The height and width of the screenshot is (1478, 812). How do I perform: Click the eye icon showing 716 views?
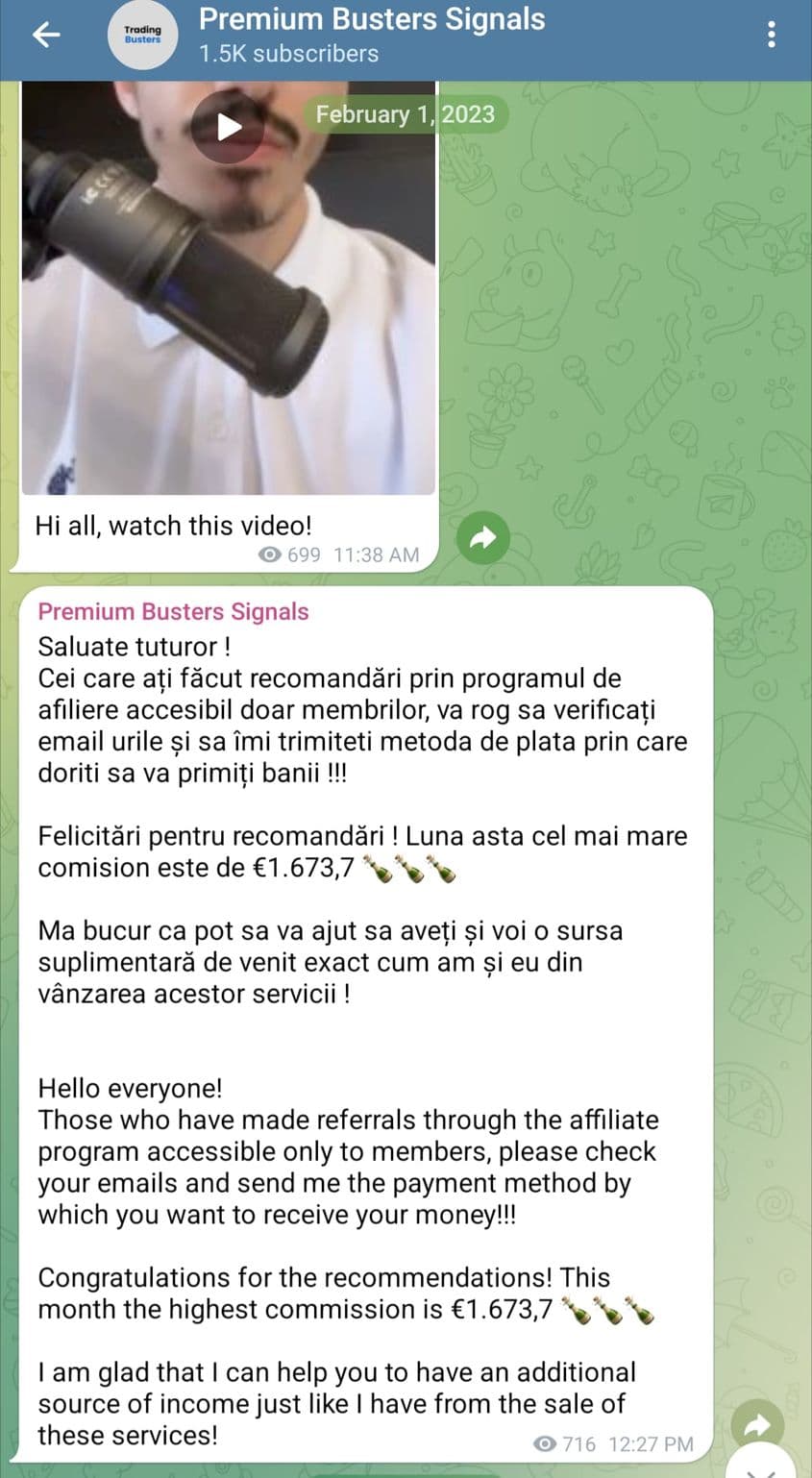tap(543, 1443)
